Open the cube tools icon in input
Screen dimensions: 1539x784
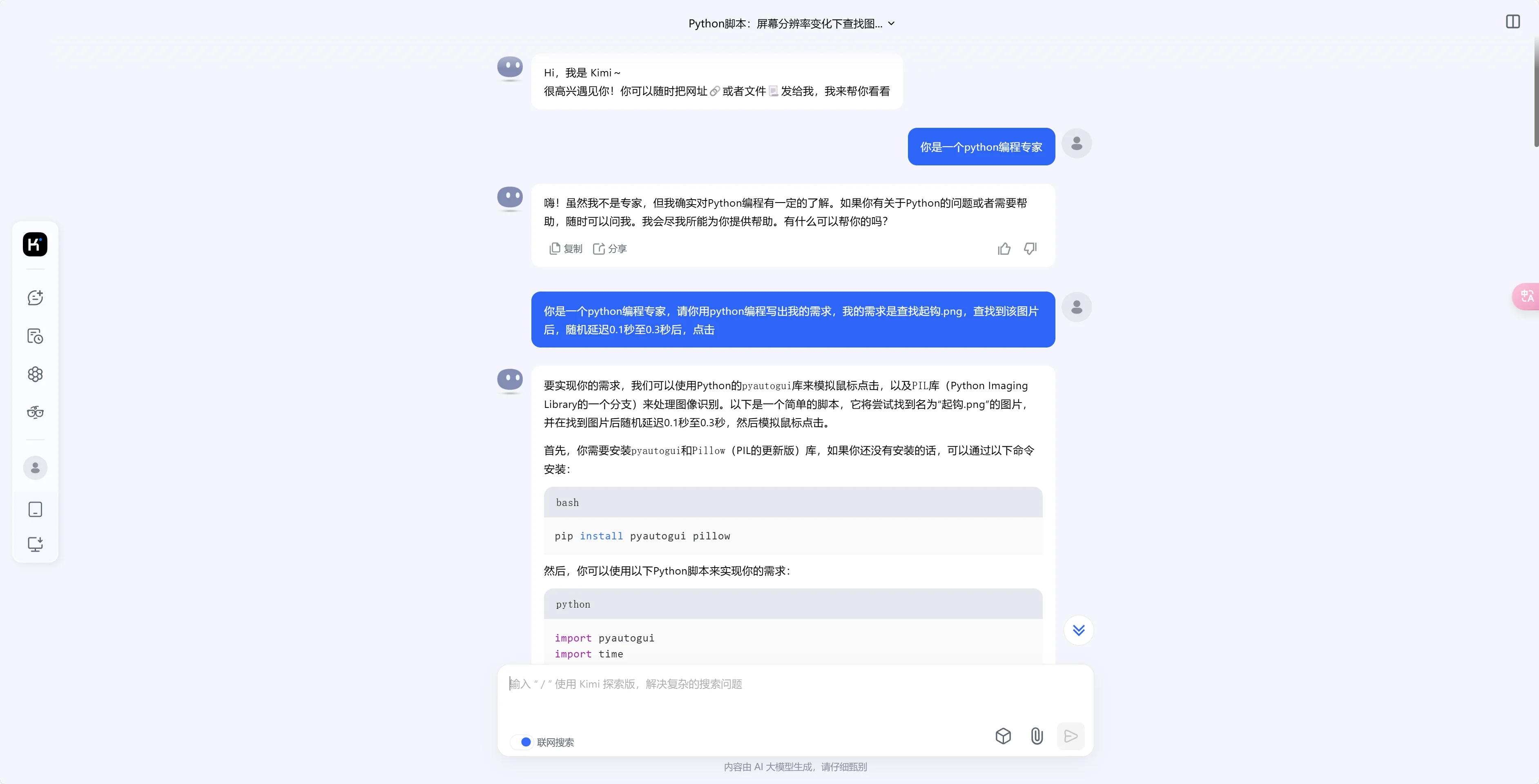[1003, 736]
